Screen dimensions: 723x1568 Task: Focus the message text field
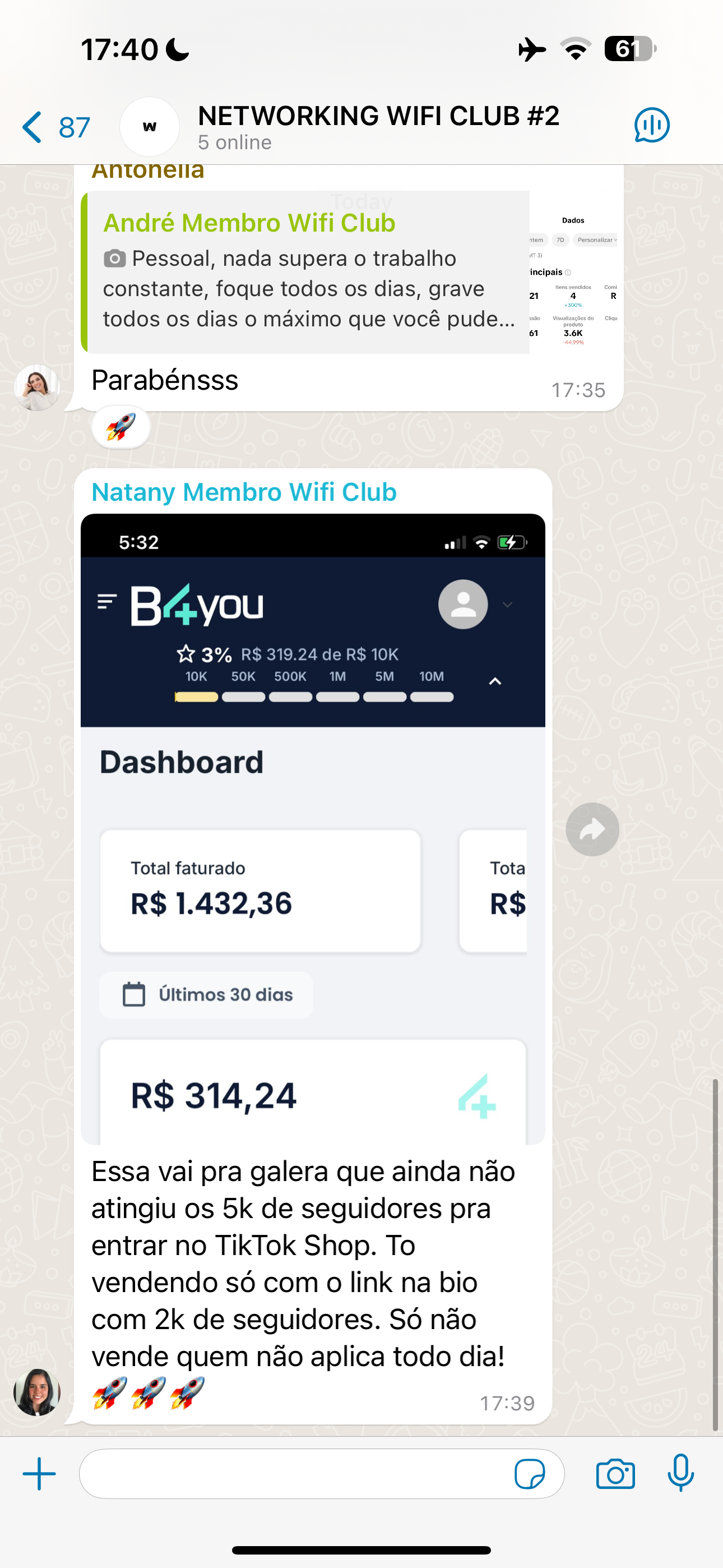click(x=292, y=1473)
